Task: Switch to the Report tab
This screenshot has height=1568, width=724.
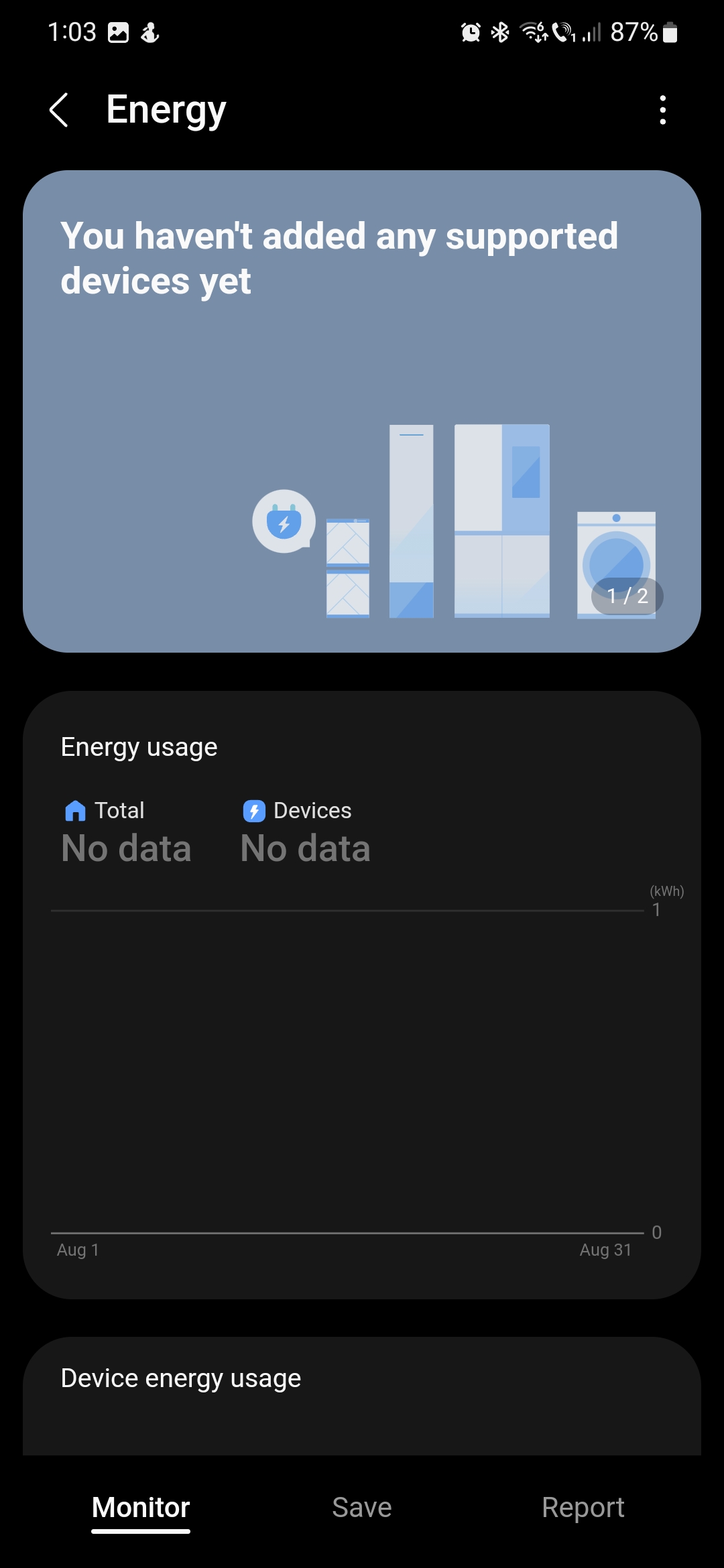Action: [x=583, y=1508]
